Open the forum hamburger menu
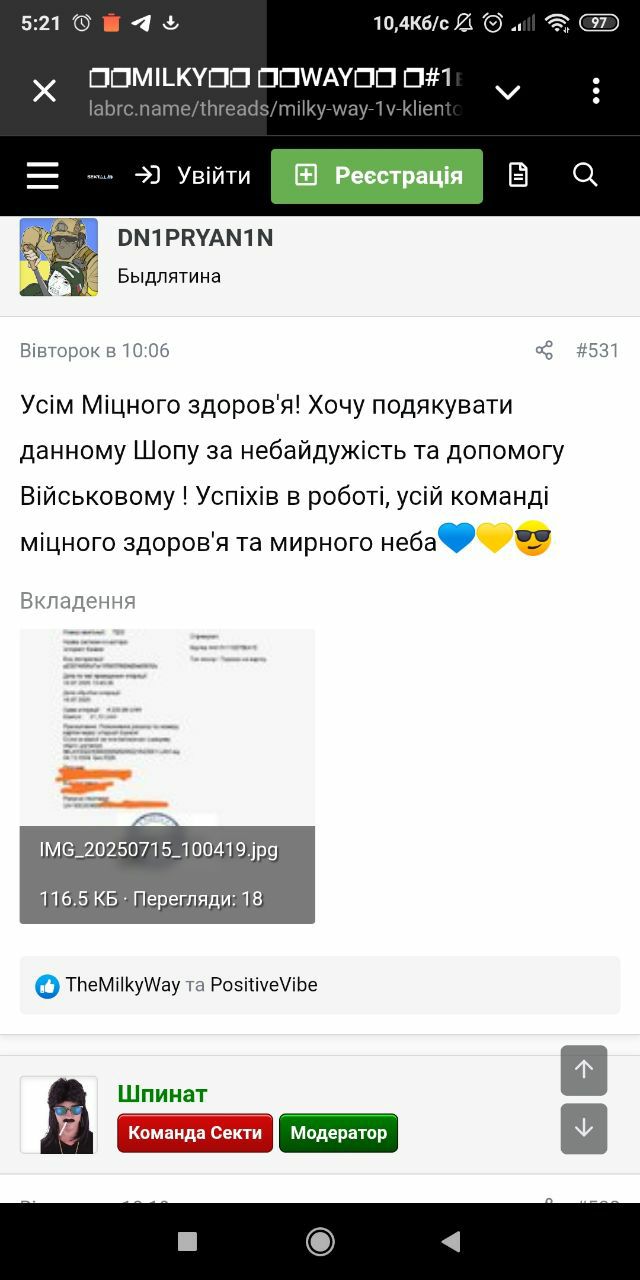This screenshot has height=1280, width=640. pos(43,176)
